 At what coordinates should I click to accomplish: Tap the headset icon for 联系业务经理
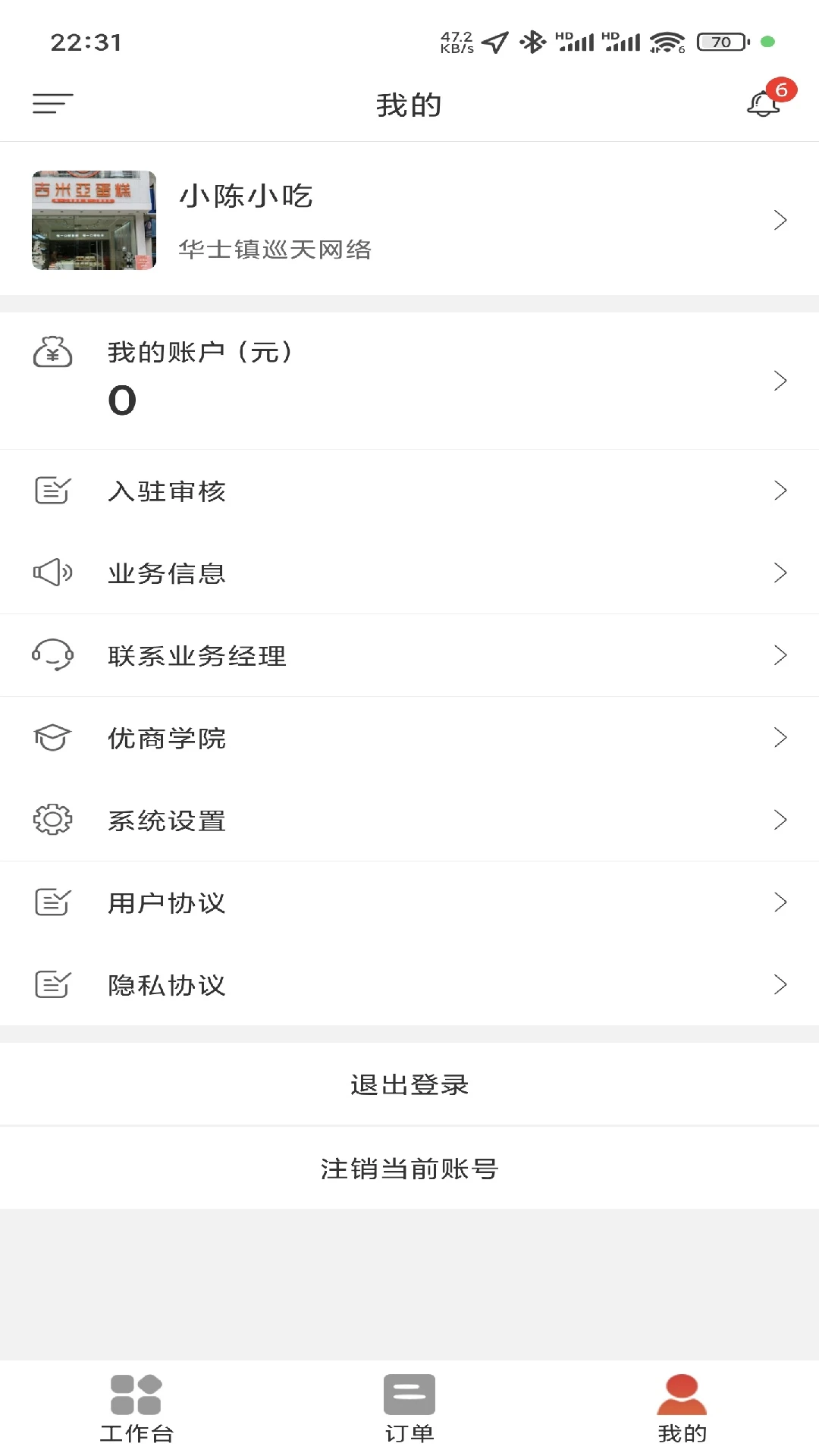[52, 657]
